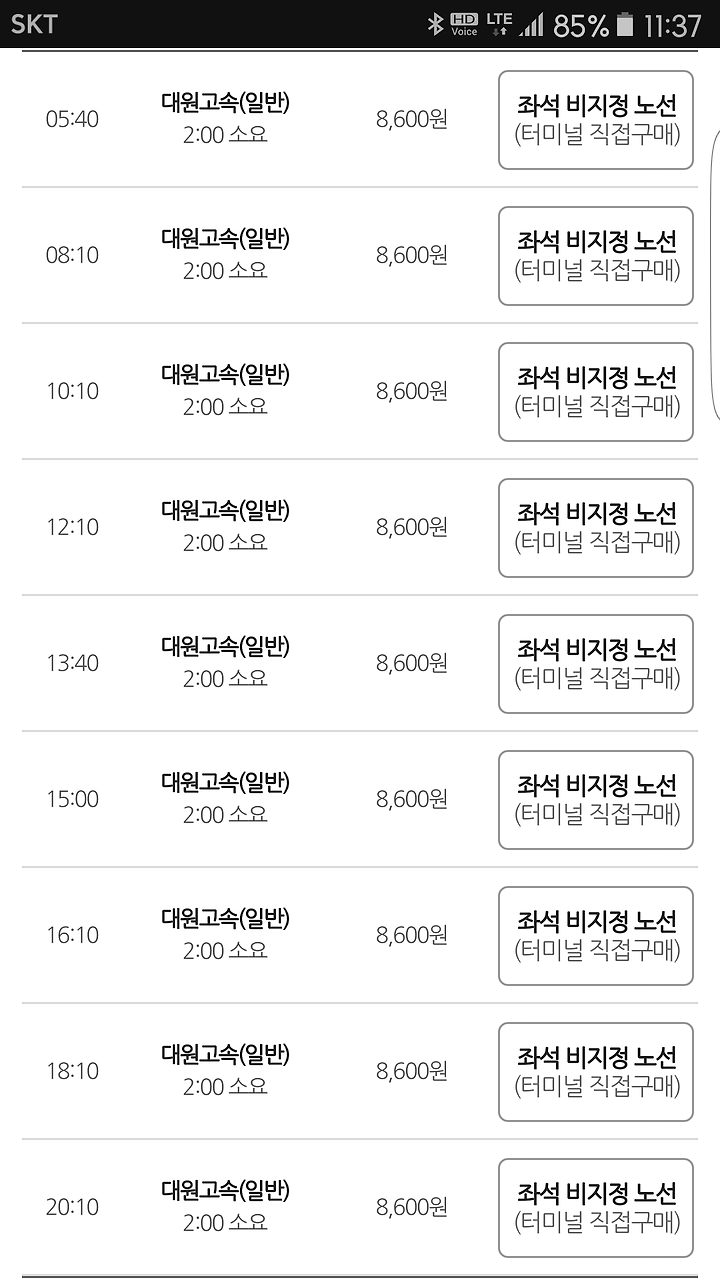Image resolution: width=720 pixels, height=1280 pixels.
Task: Tap 좌석 비지정 노선 on the 18:10 row
Action: (596, 1072)
